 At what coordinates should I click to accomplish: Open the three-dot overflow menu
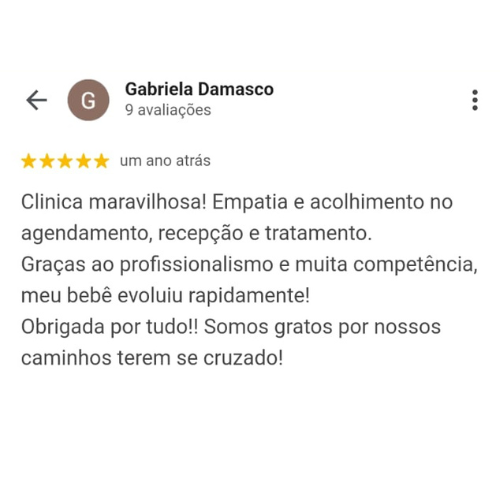(475, 100)
